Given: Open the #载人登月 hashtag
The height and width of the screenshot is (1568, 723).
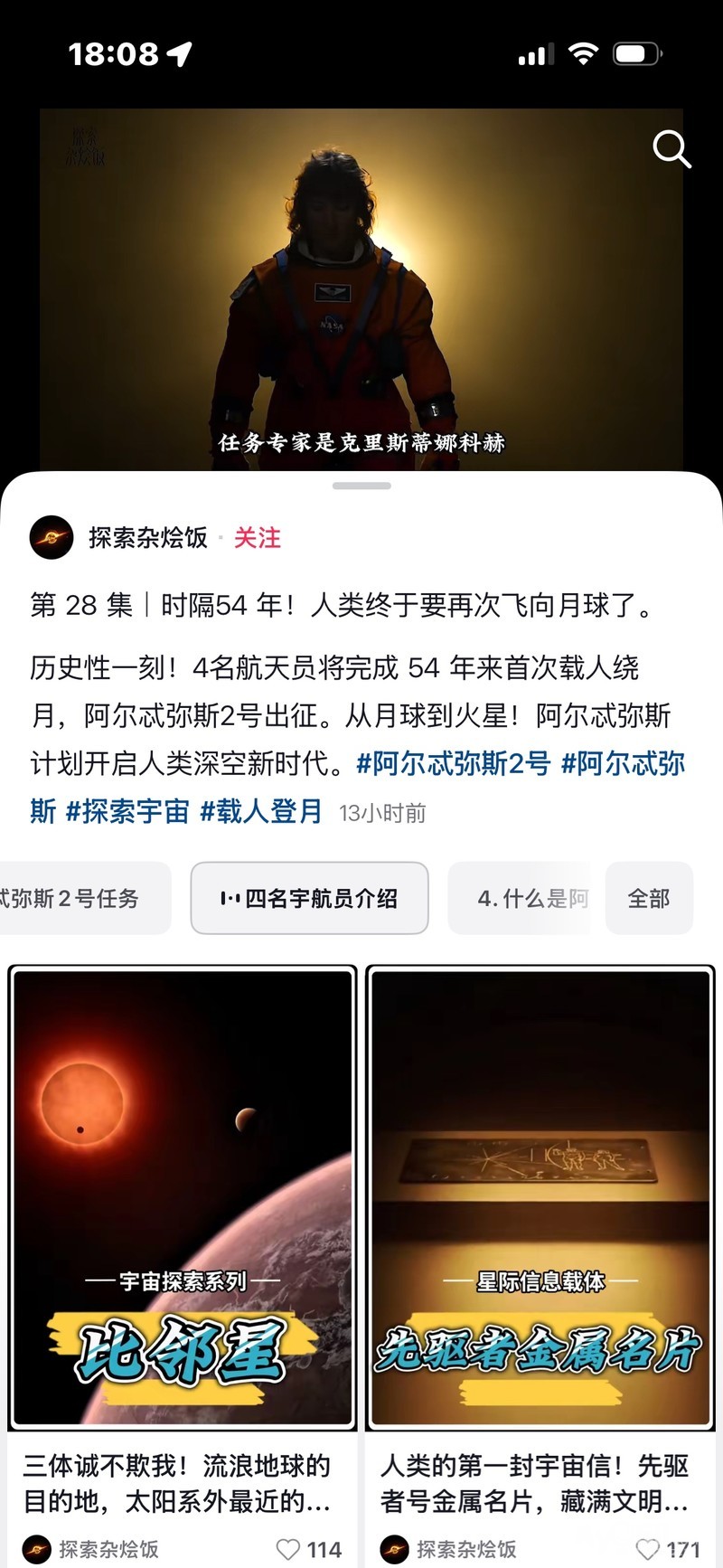Looking at the screenshot, I should [x=260, y=811].
